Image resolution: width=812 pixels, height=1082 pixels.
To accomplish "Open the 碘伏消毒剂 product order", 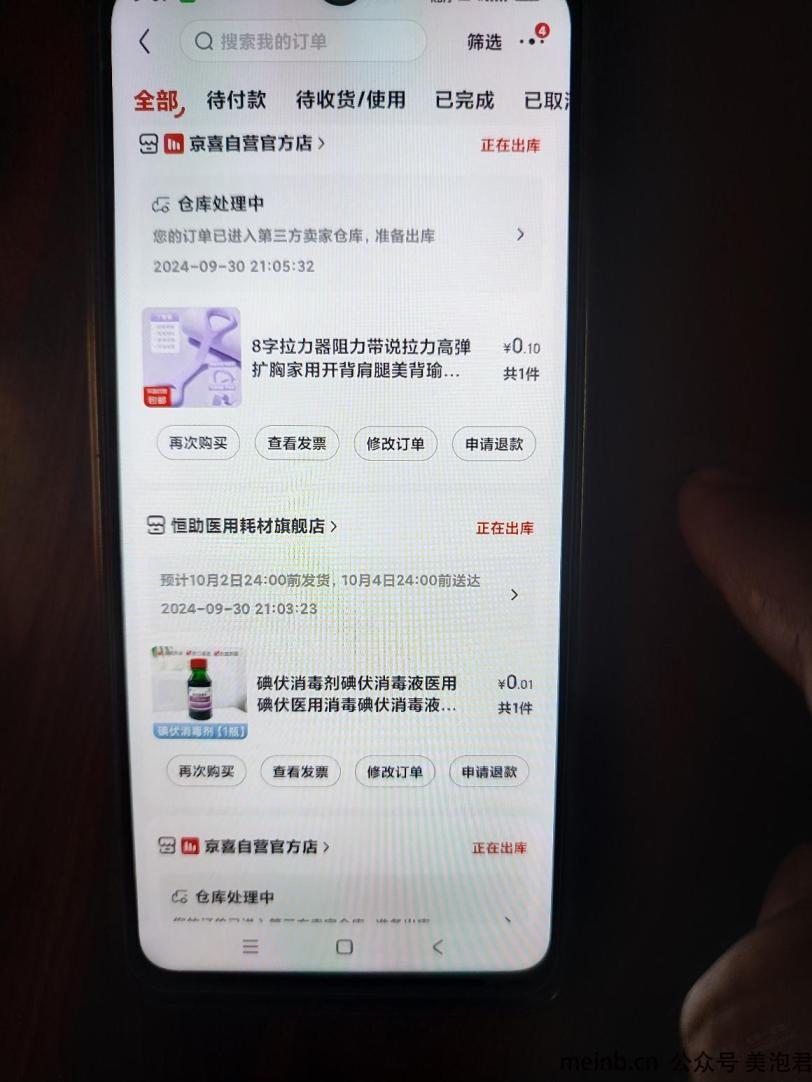I will tap(357, 694).
